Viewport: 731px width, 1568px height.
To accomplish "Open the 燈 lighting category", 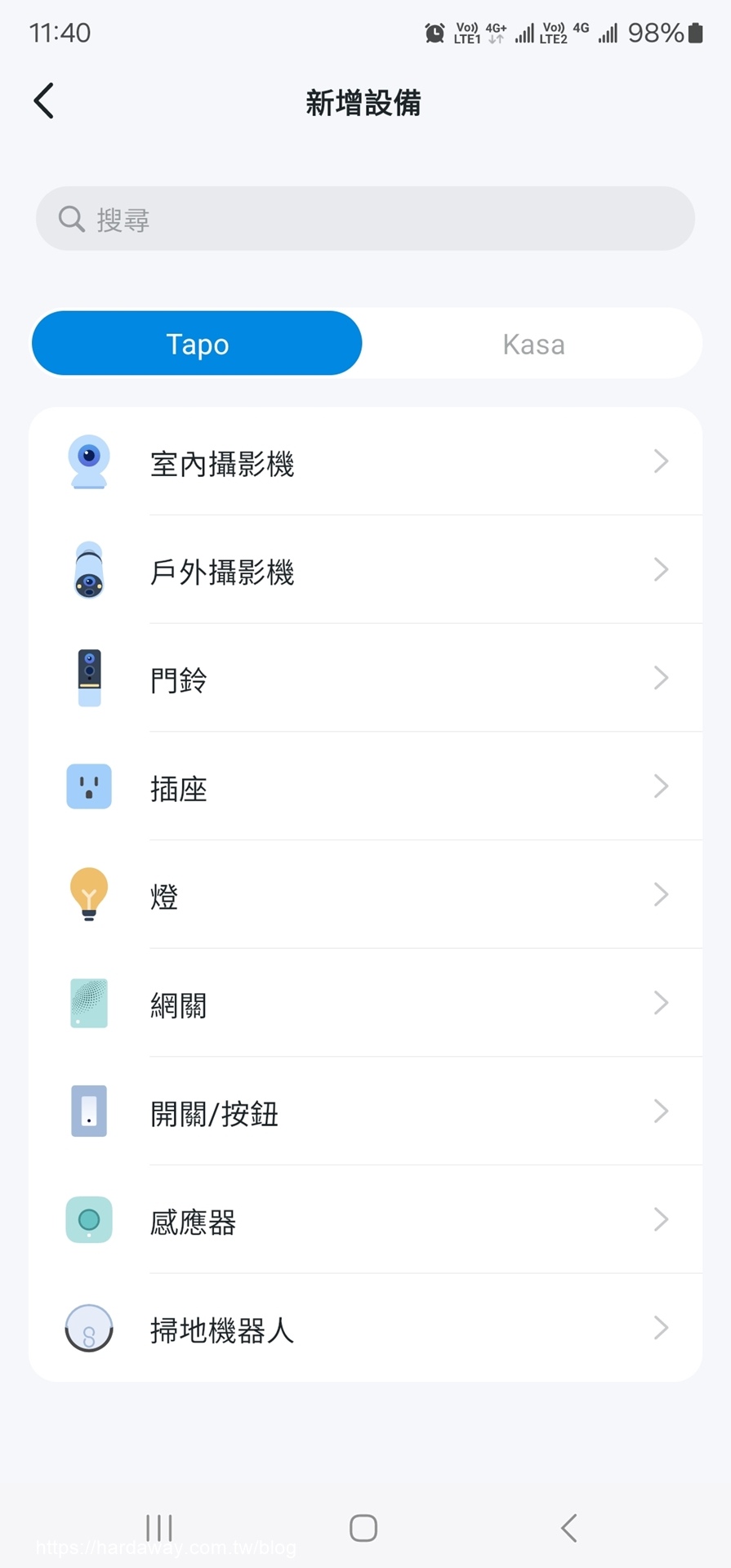I will point(365,895).
